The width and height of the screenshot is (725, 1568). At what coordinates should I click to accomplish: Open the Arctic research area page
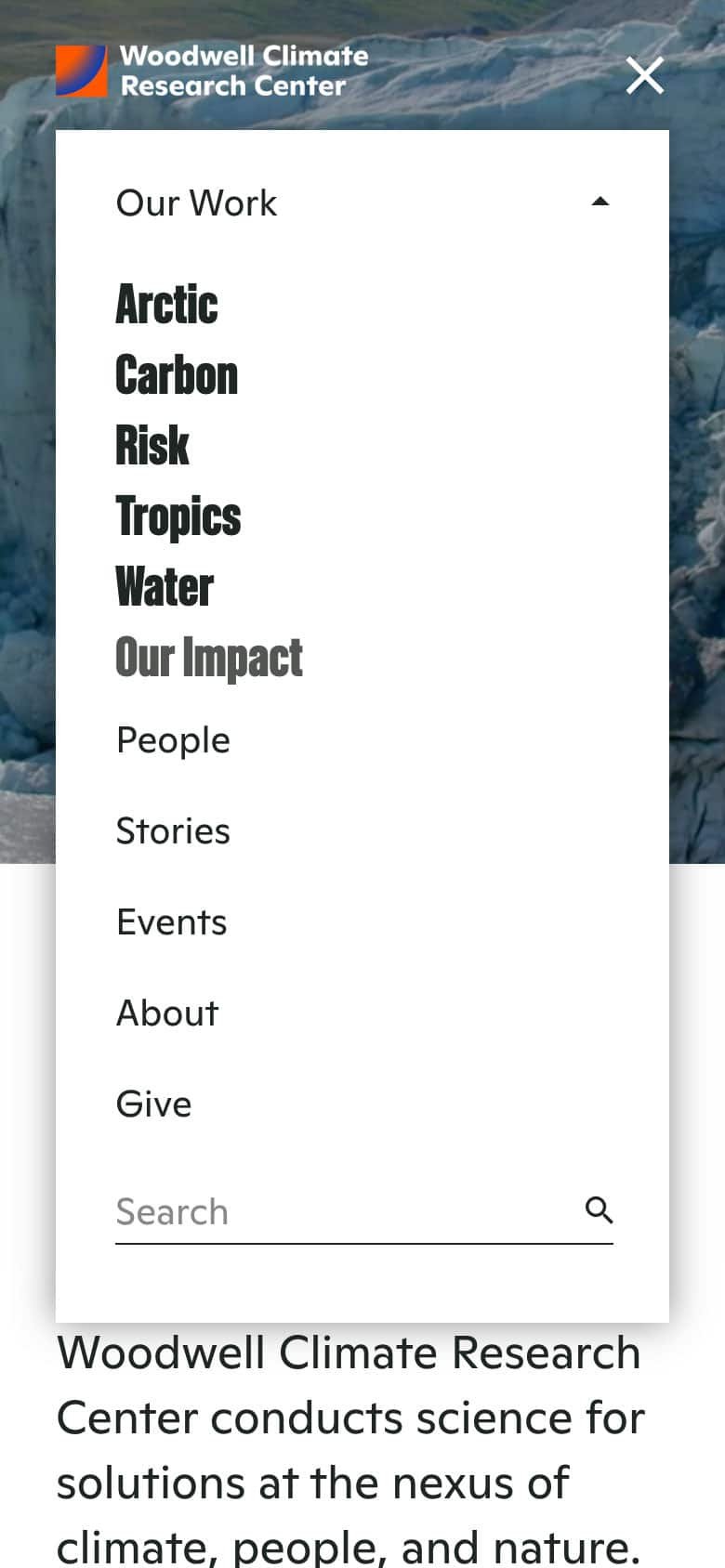[166, 305]
